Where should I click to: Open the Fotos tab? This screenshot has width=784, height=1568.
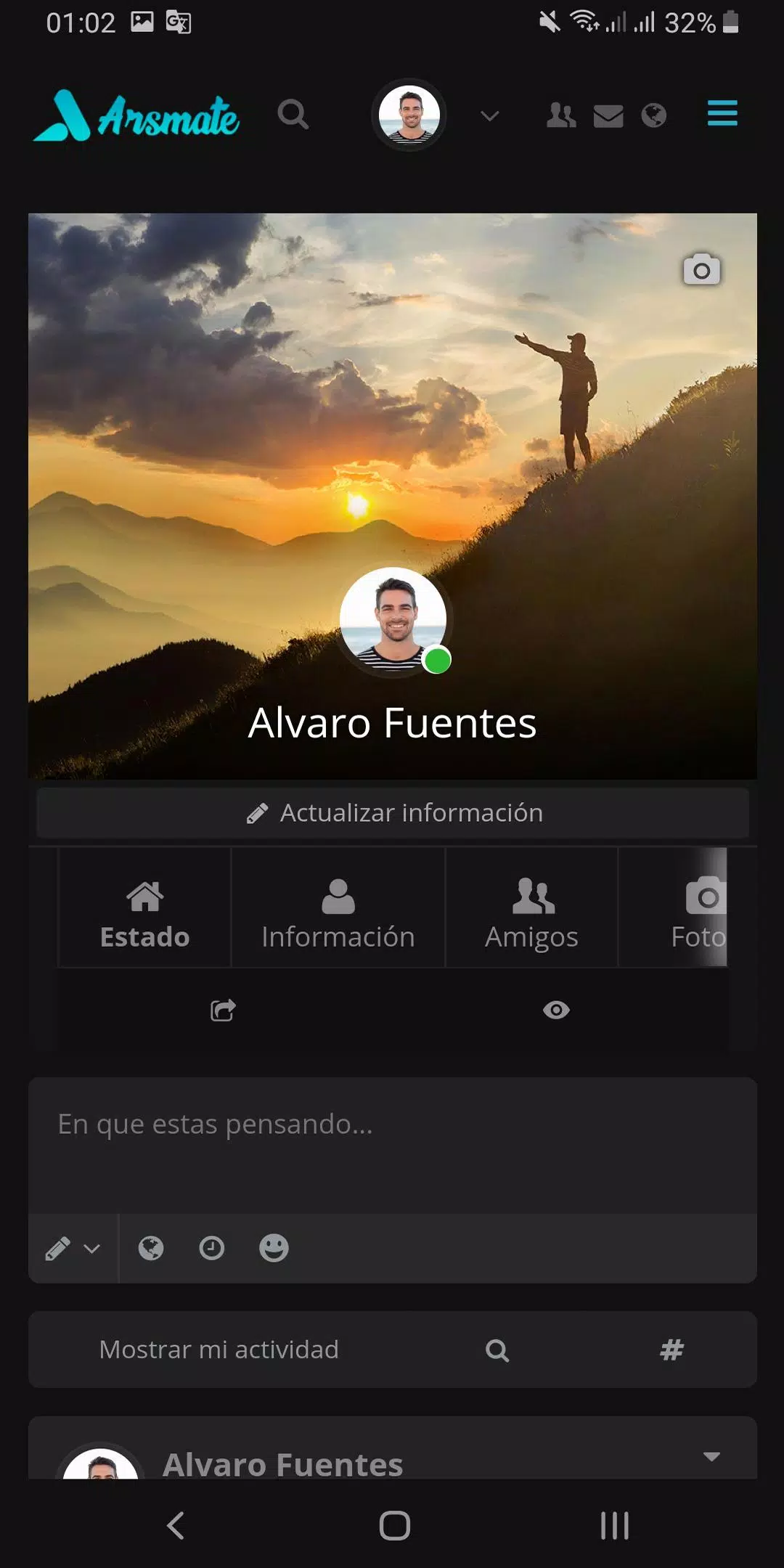(697, 909)
